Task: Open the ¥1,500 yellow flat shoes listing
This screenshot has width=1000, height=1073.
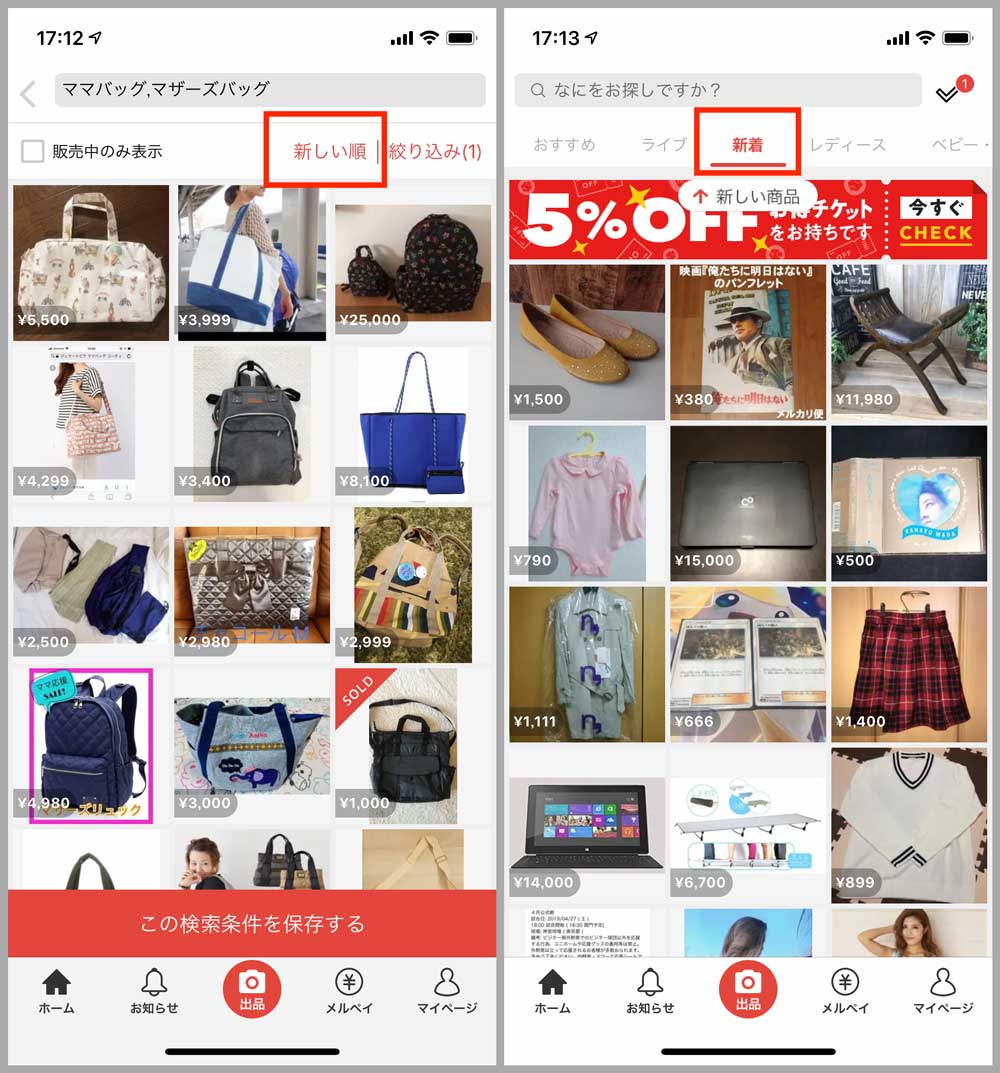Action: [587, 342]
